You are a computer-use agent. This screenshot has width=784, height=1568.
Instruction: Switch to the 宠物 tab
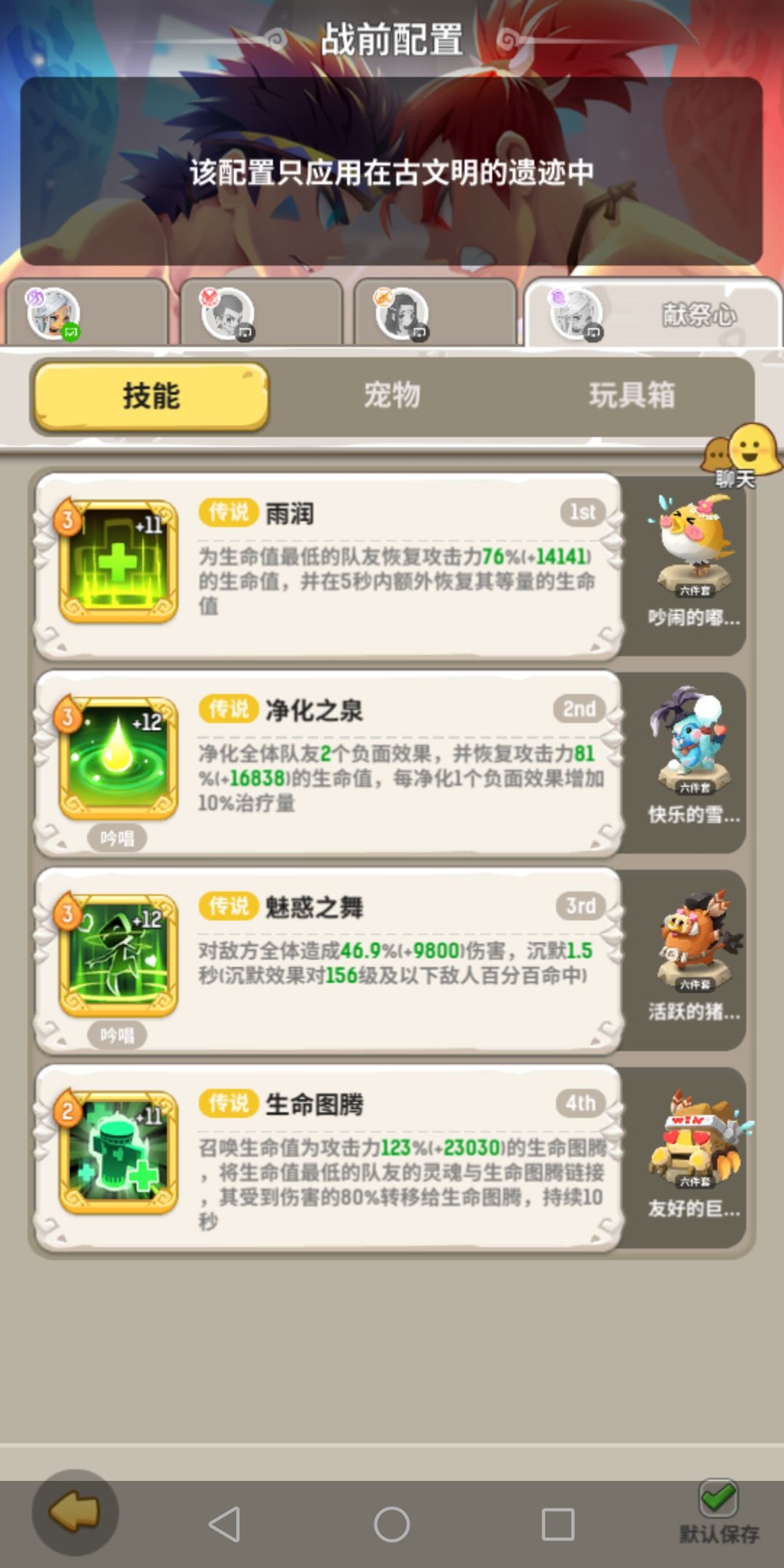pos(392,396)
